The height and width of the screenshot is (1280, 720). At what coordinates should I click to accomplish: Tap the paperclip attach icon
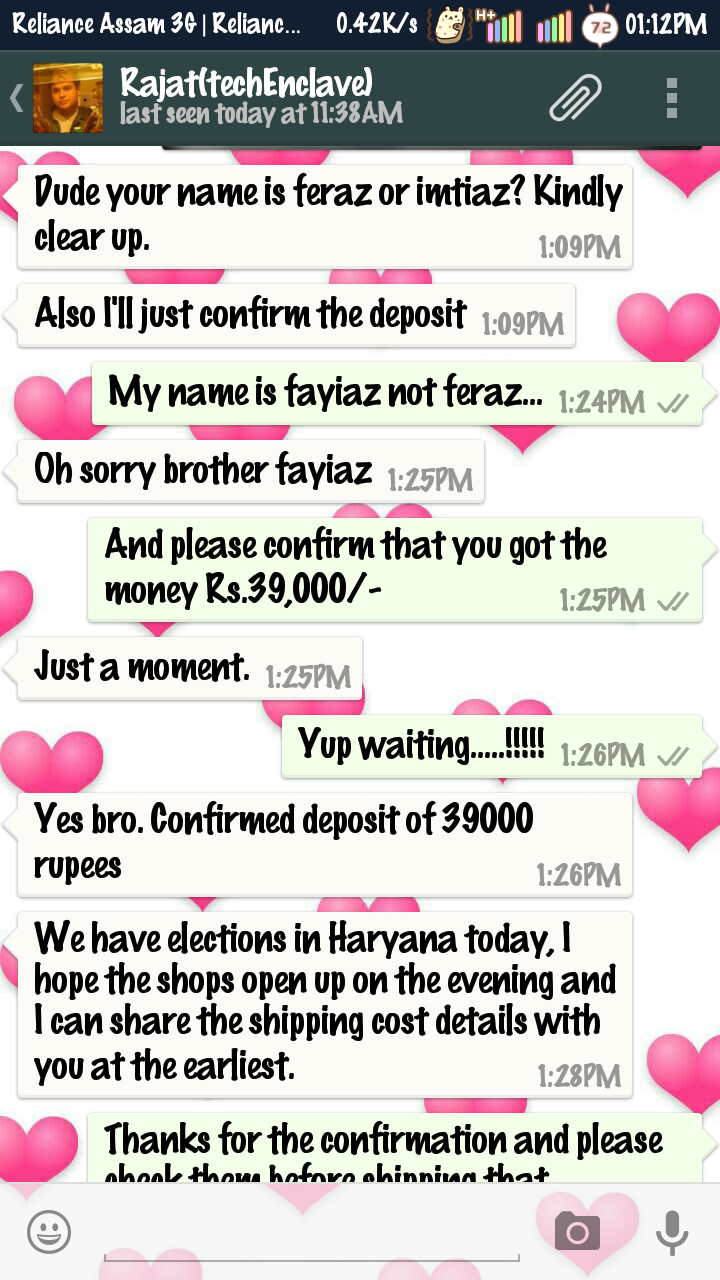pyautogui.click(x=577, y=98)
